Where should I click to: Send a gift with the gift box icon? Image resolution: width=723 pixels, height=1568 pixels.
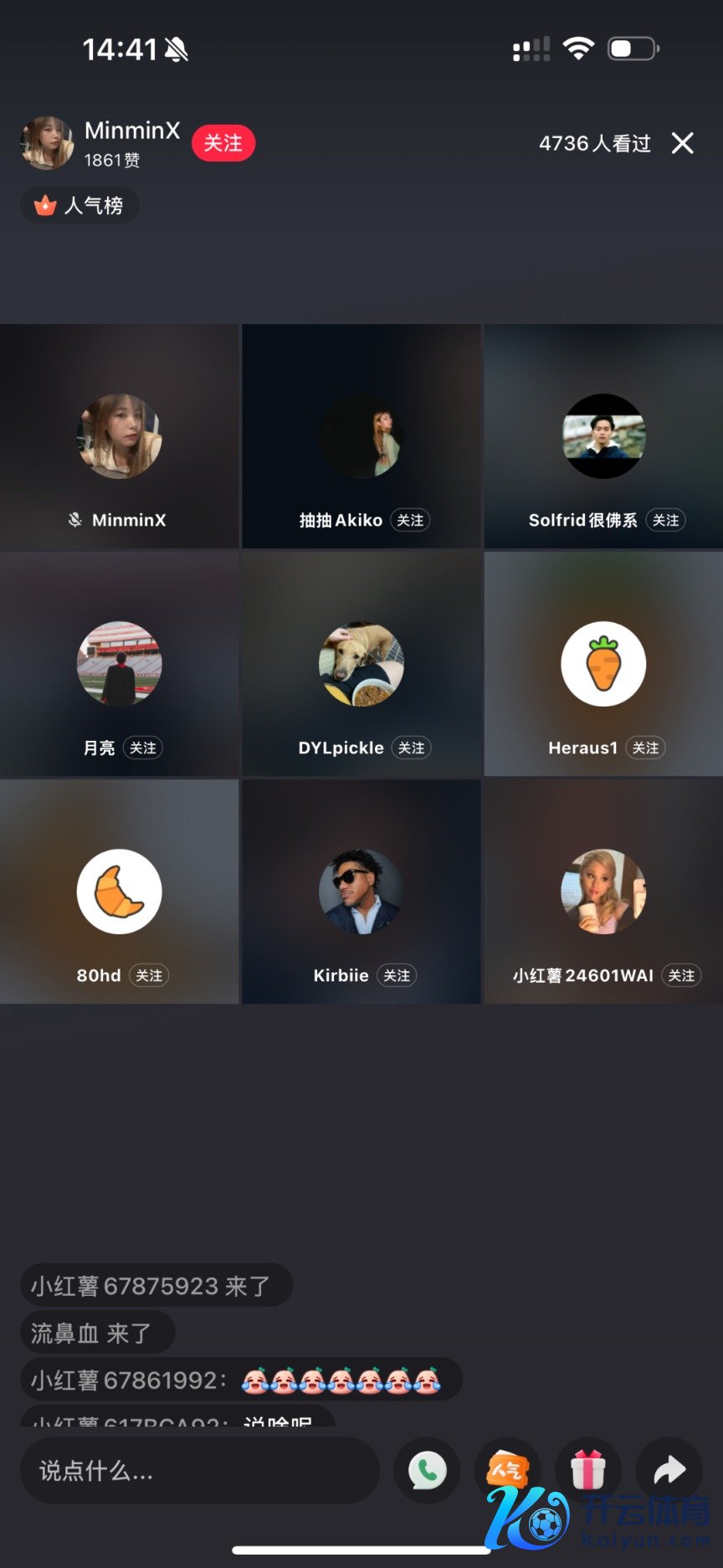pos(588,1471)
